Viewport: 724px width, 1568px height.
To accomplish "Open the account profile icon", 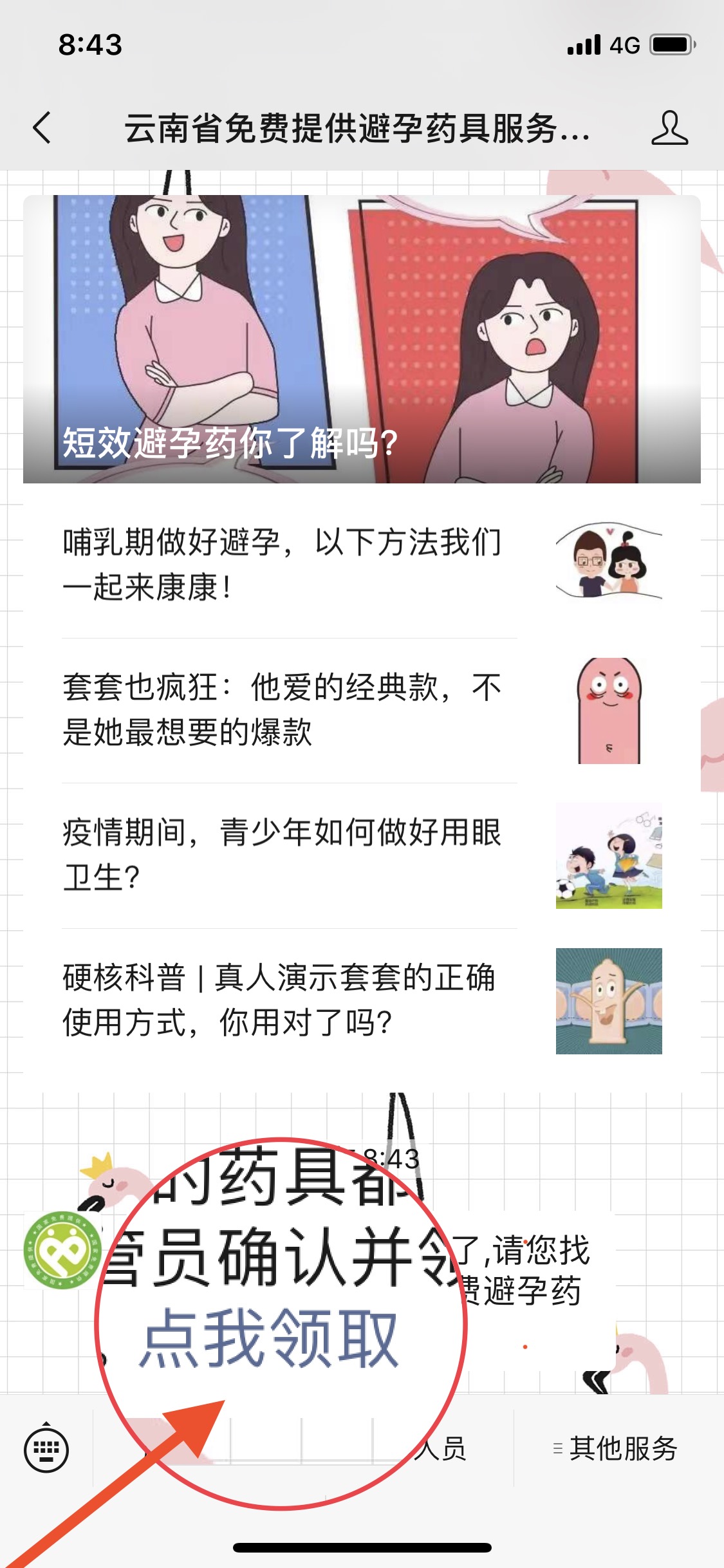I will coord(669,127).
